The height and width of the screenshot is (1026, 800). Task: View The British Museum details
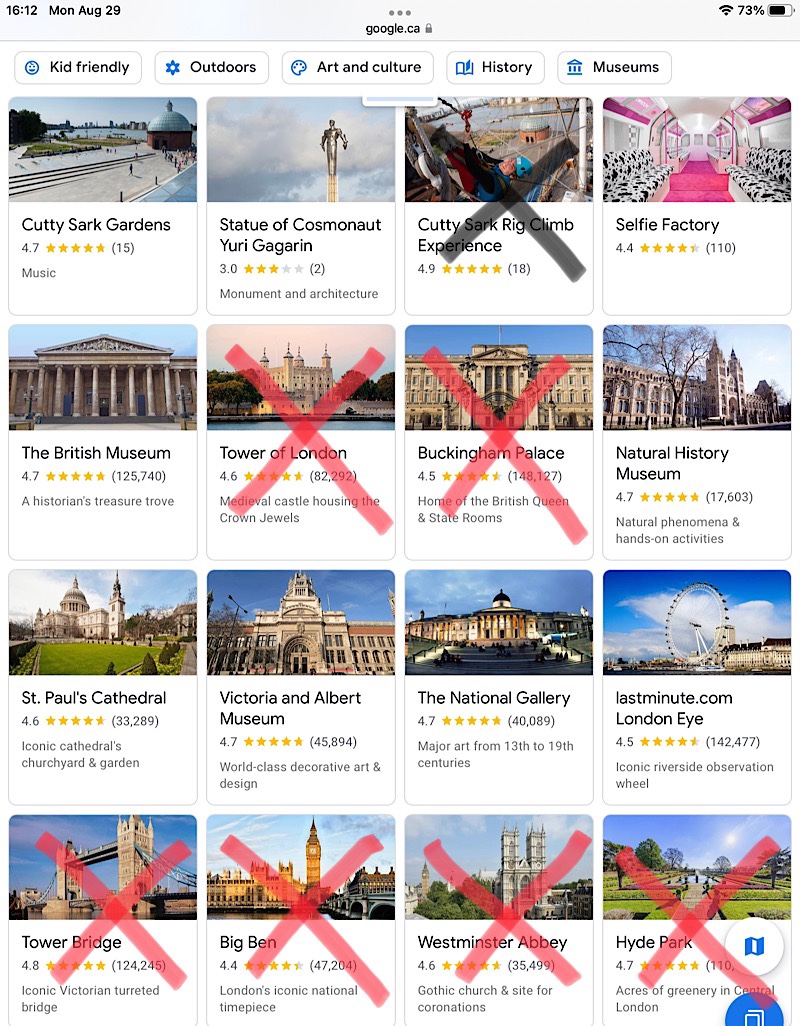click(102, 440)
